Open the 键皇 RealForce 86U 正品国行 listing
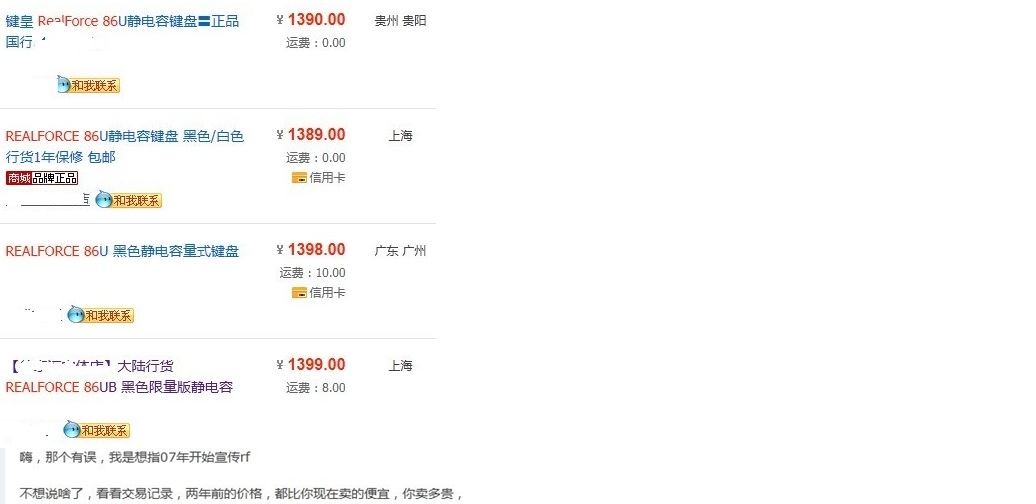This screenshot has height=504, width=1036. (x=122, y=21)
